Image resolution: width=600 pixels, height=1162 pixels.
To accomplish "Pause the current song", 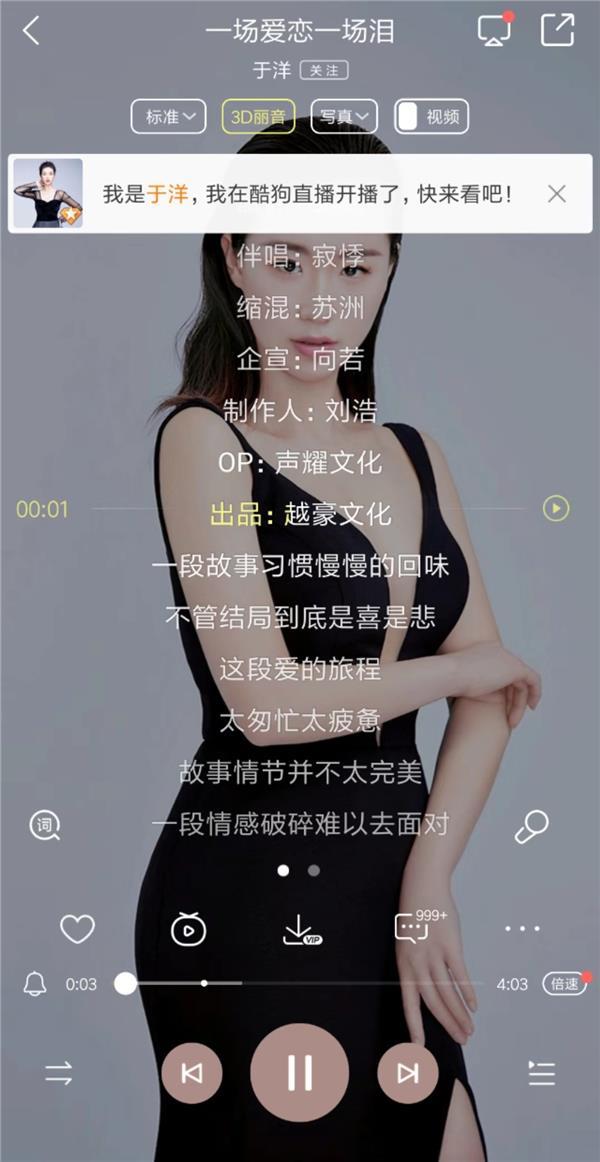I will tap(300, 1073).
